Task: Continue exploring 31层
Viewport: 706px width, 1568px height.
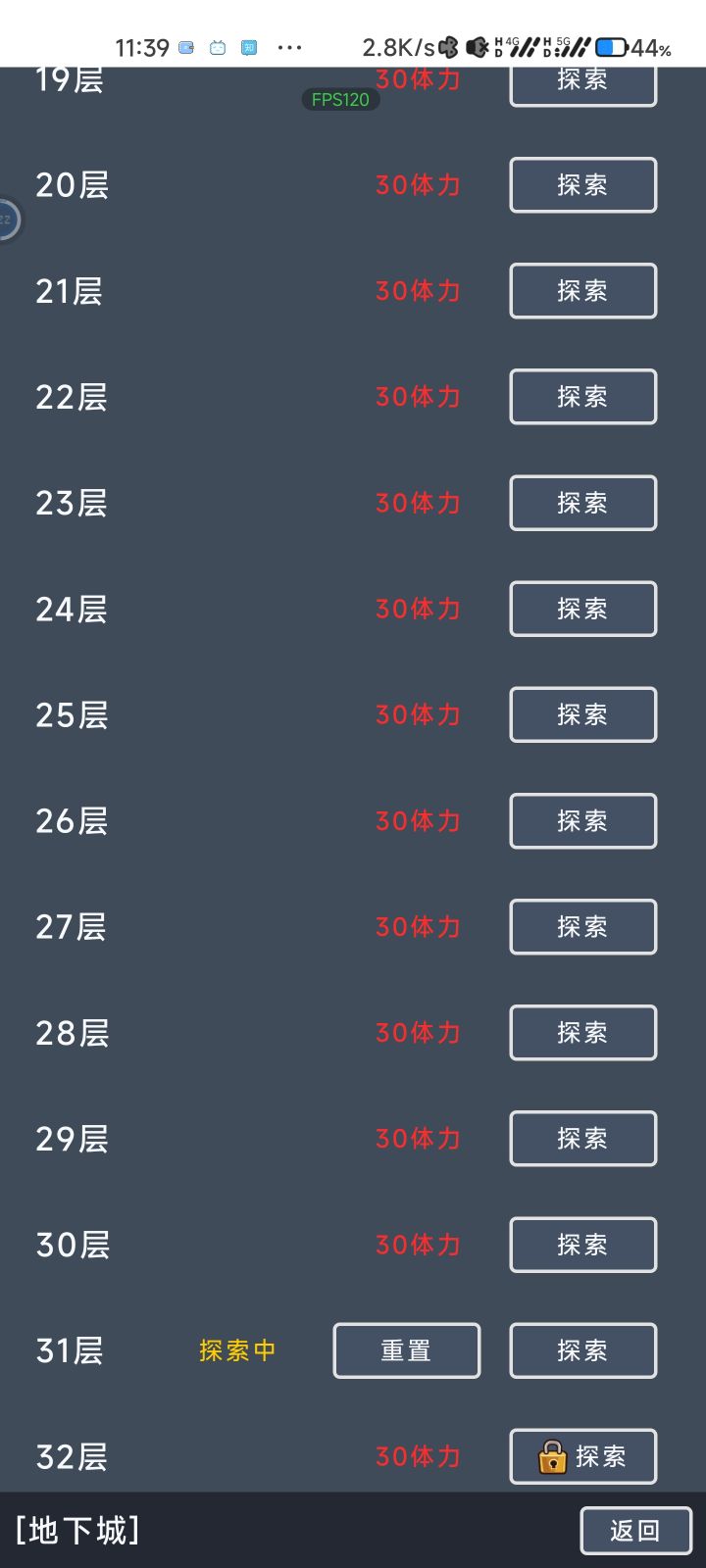Action: (x=583, y=1350)
